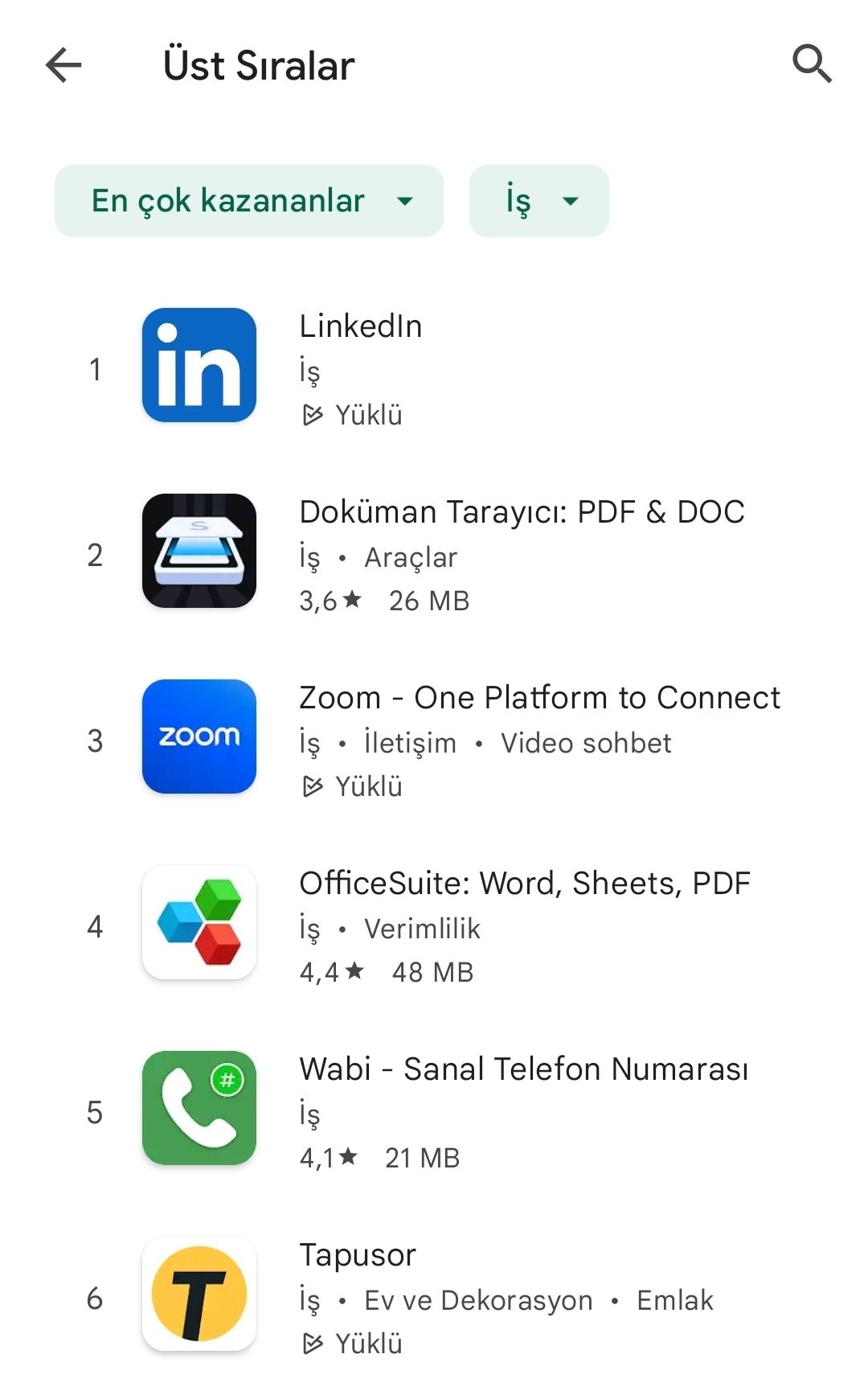The height and width of the screenshot is (1395, 868).
Task: Open OfficeSuite: Word, Sheets, PDF
Action: (434, 925)
